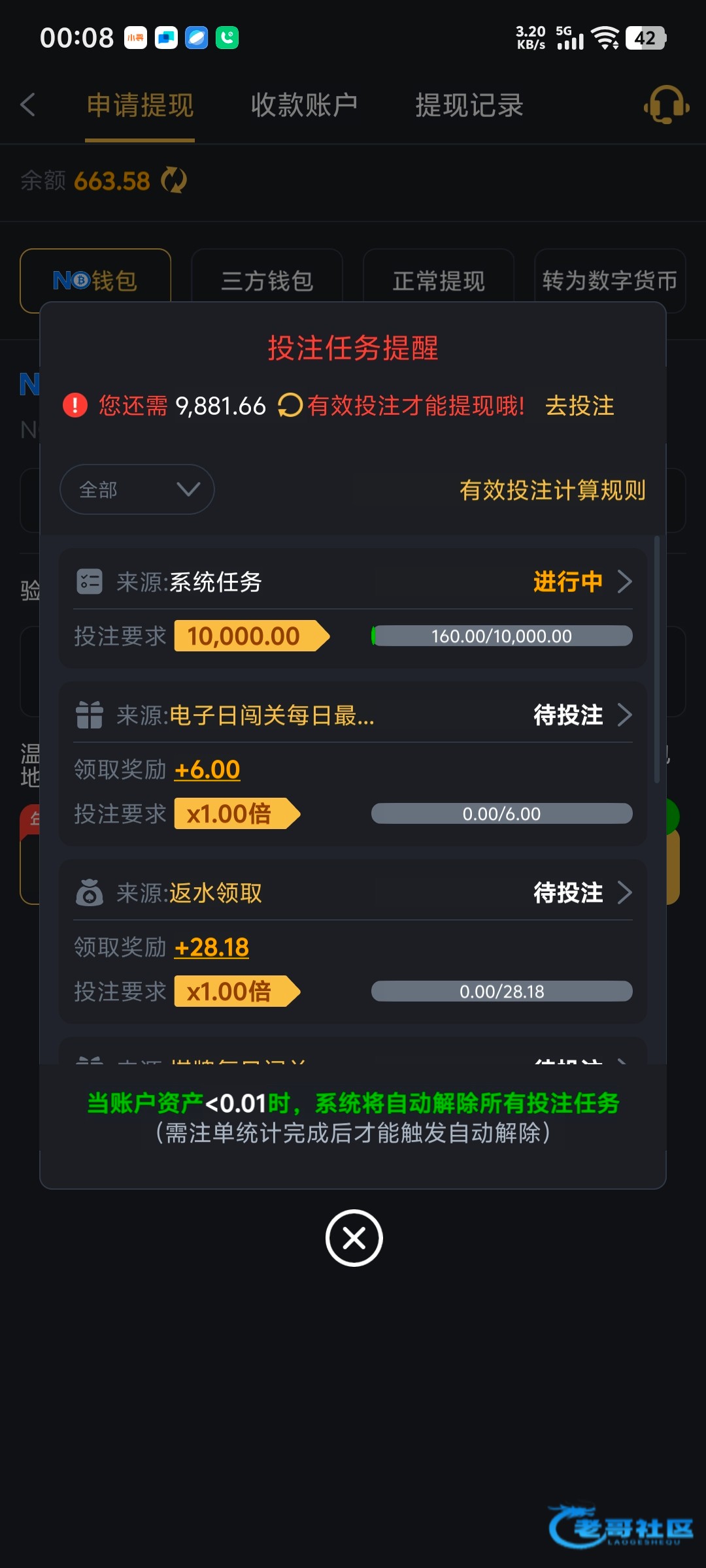
Task: Open 有效投注计算规则
Action: coord(552,490)
